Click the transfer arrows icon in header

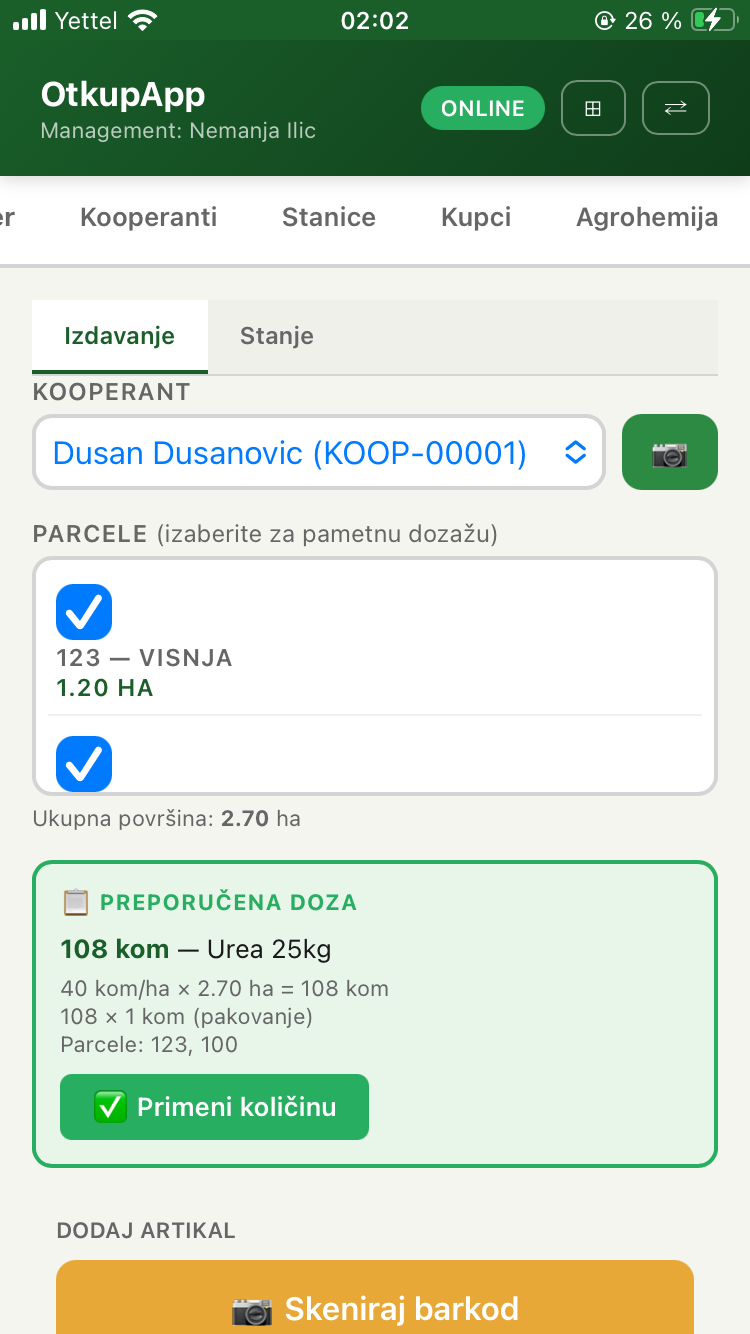[675, 108]
